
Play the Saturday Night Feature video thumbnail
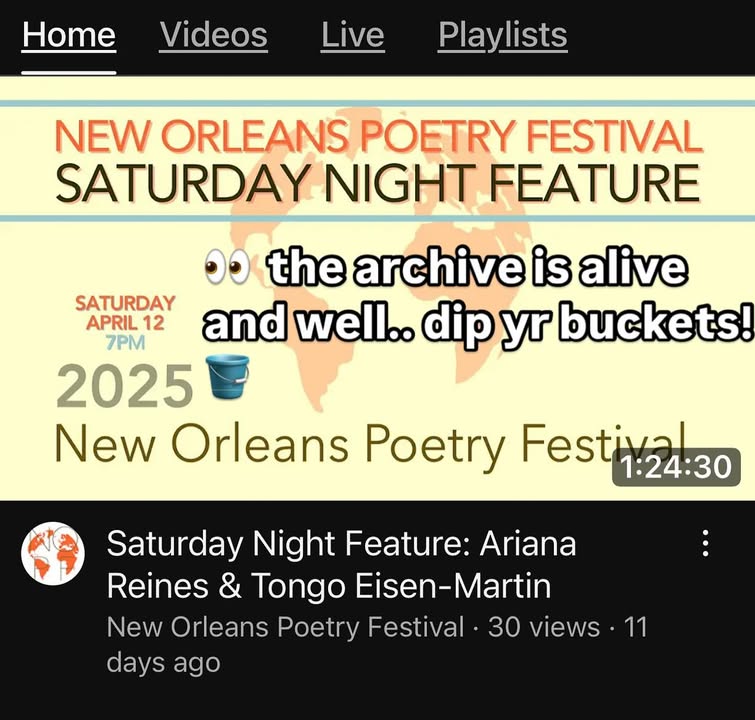tap(377, 290)
